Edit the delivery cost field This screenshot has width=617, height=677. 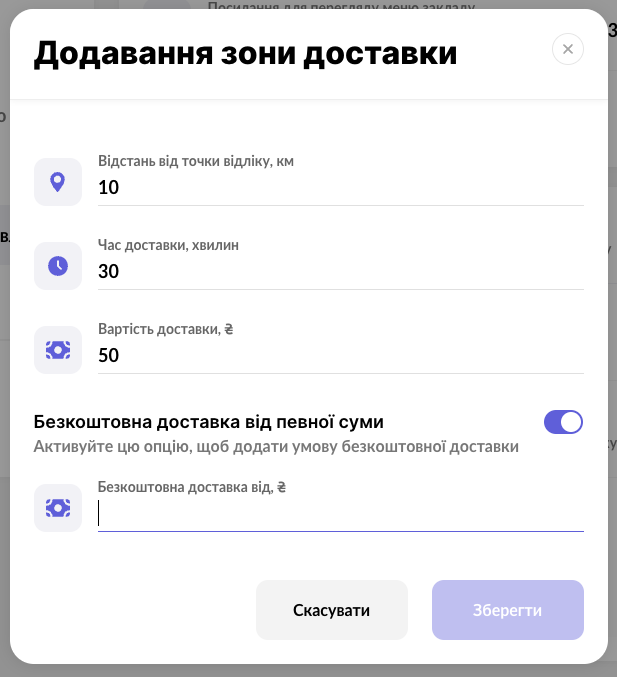tap(340, 355)
